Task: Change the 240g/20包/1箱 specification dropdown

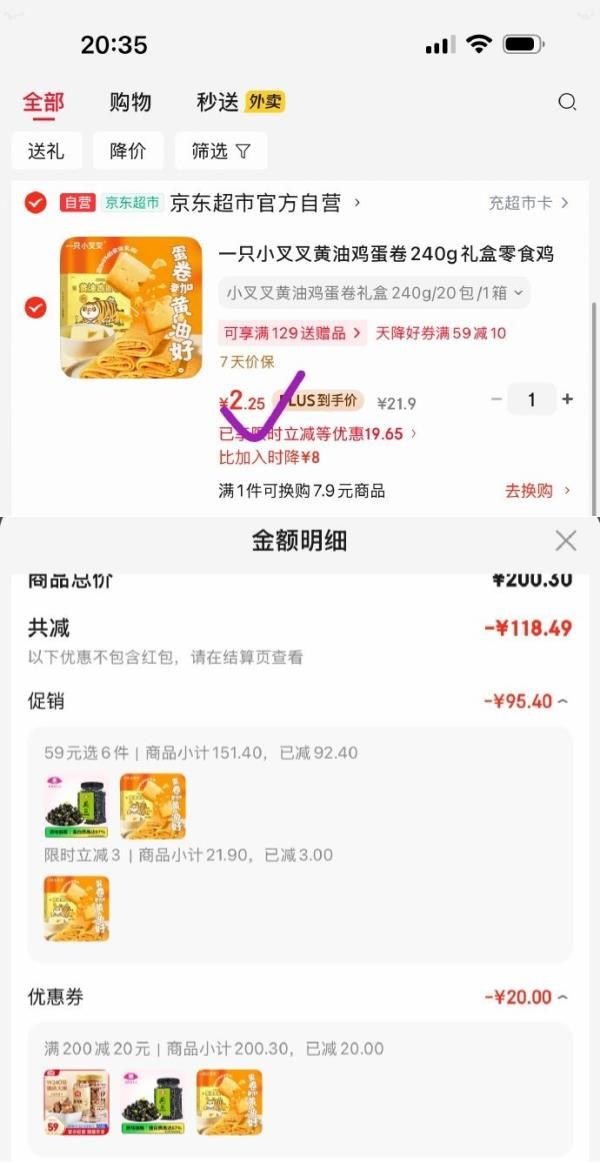Action: [374, 293]
